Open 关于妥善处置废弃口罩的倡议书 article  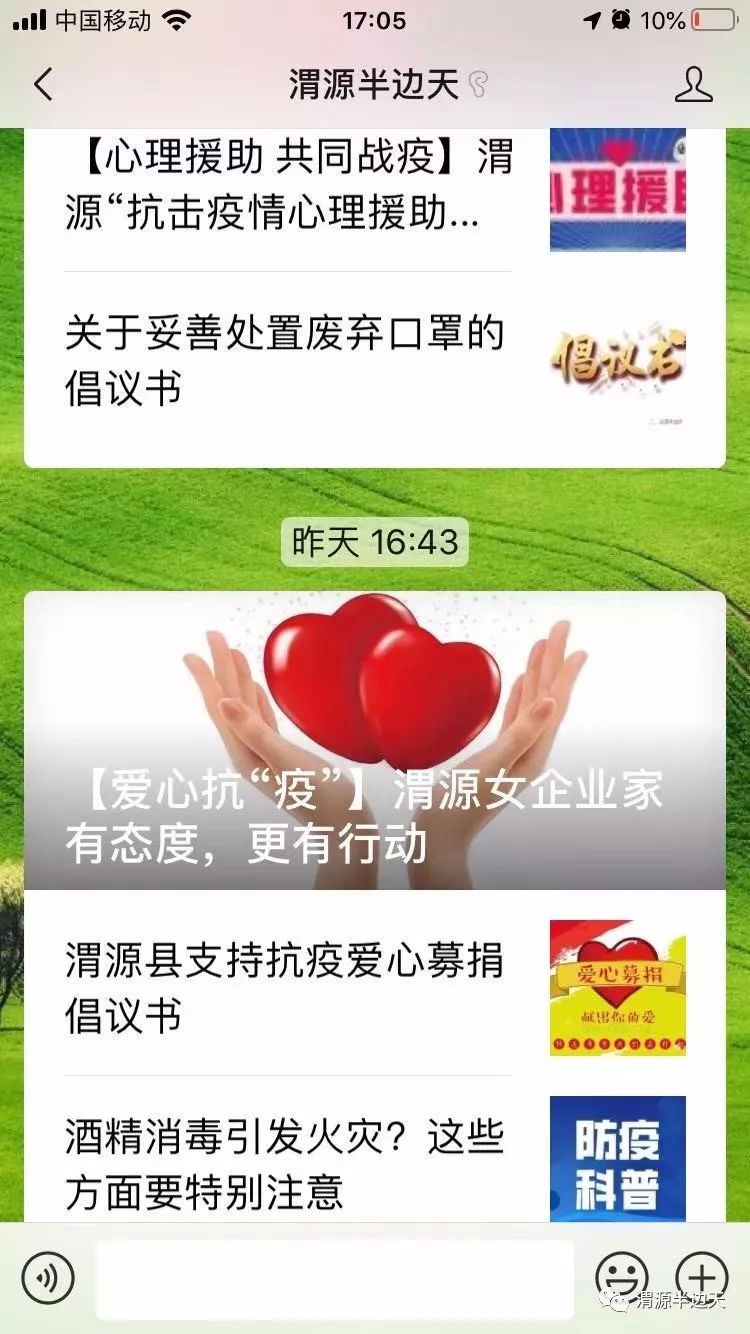pos(375,362)
